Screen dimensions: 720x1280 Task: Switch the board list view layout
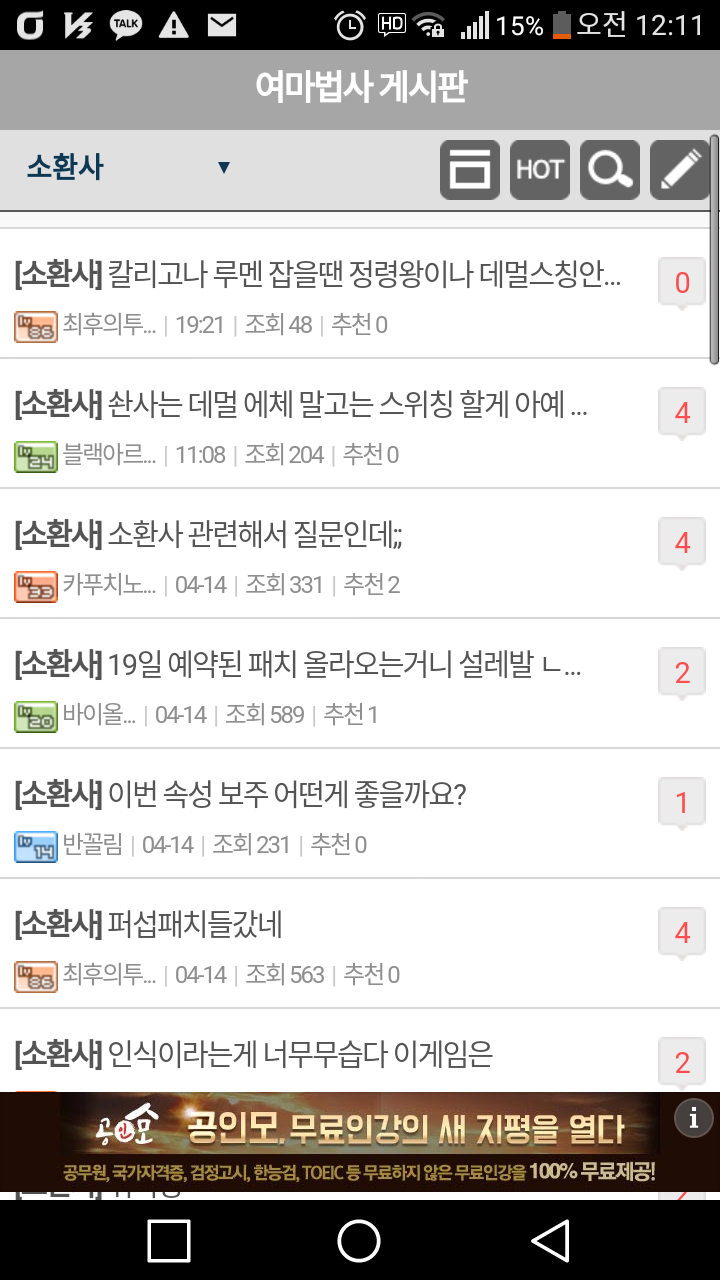click(470, 170)
